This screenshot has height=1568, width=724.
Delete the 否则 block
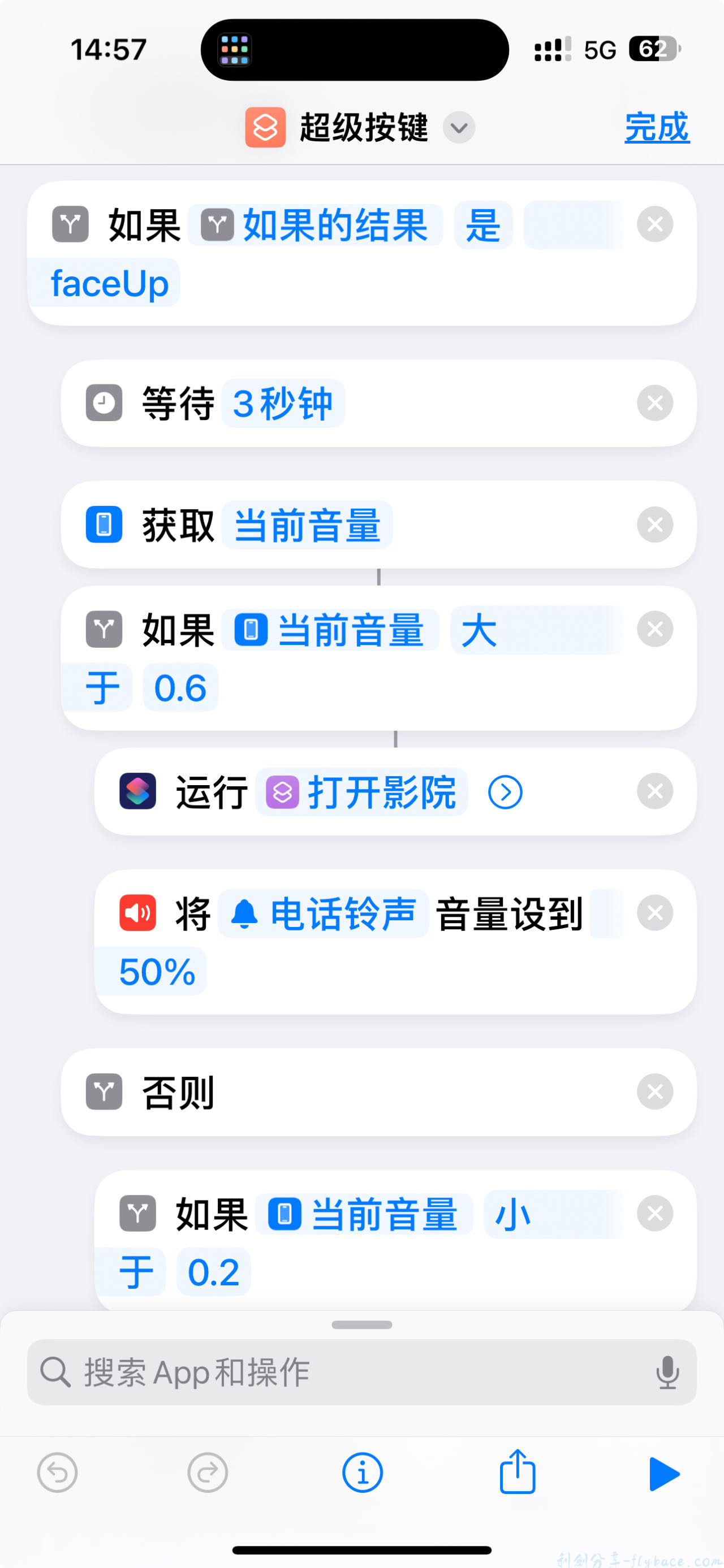click(x=654, y=1092)
